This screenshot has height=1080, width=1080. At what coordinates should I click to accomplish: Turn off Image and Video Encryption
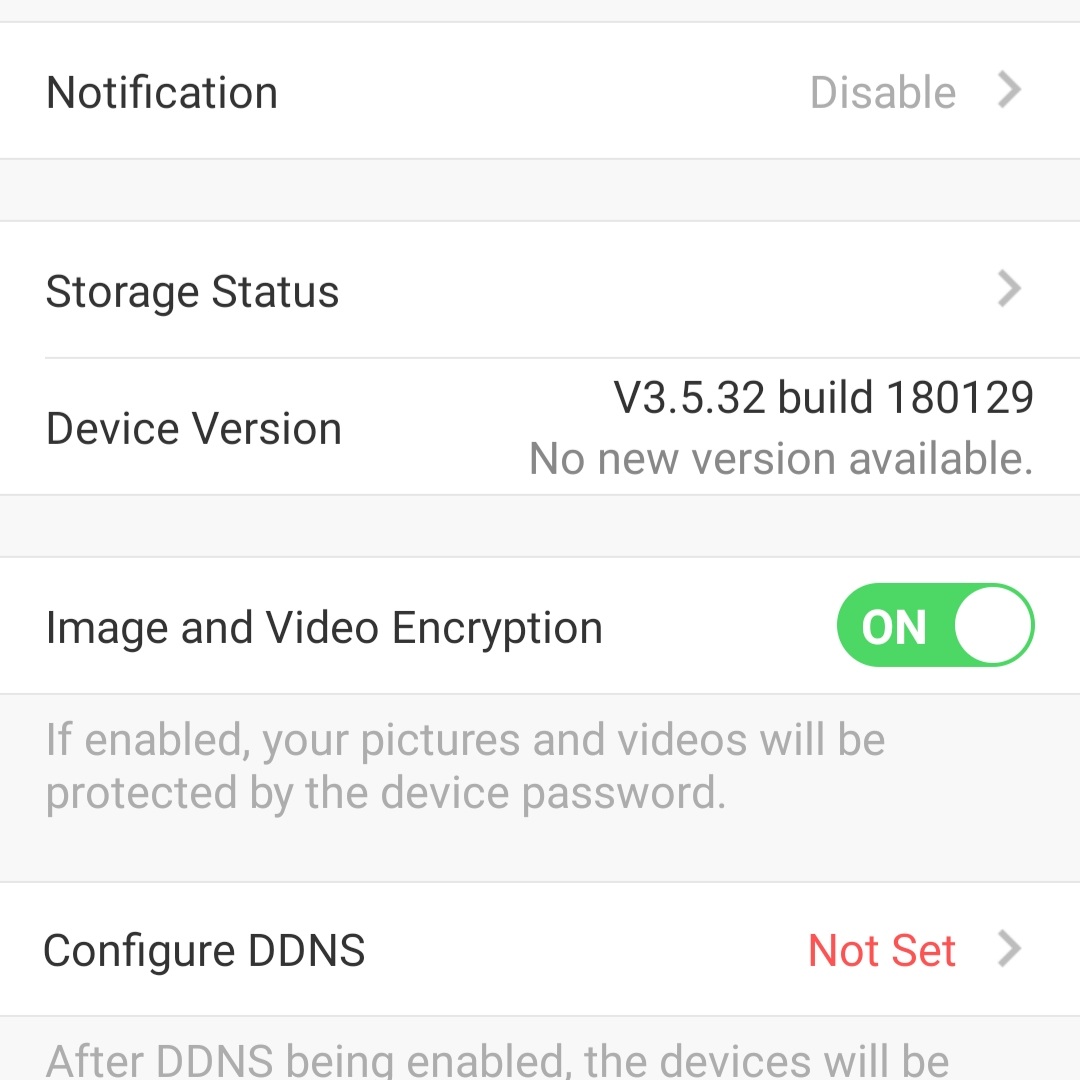pos(934,627)
